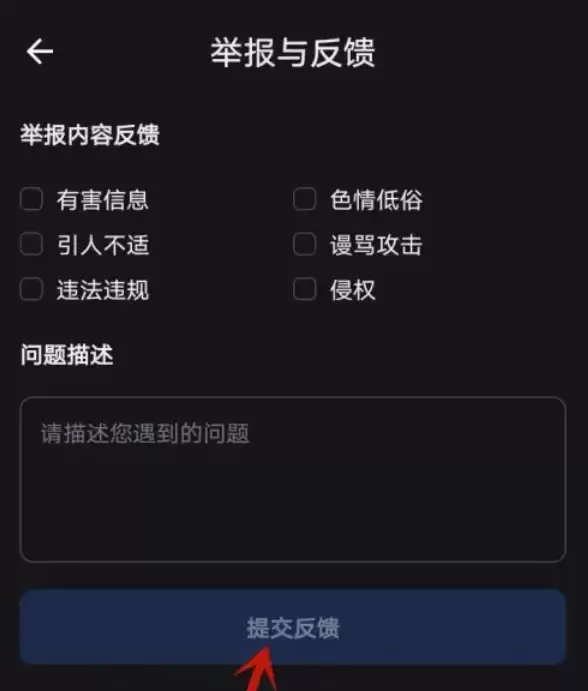Tap the 提交反馈 button
588x691 pixels.
(293, 627)
